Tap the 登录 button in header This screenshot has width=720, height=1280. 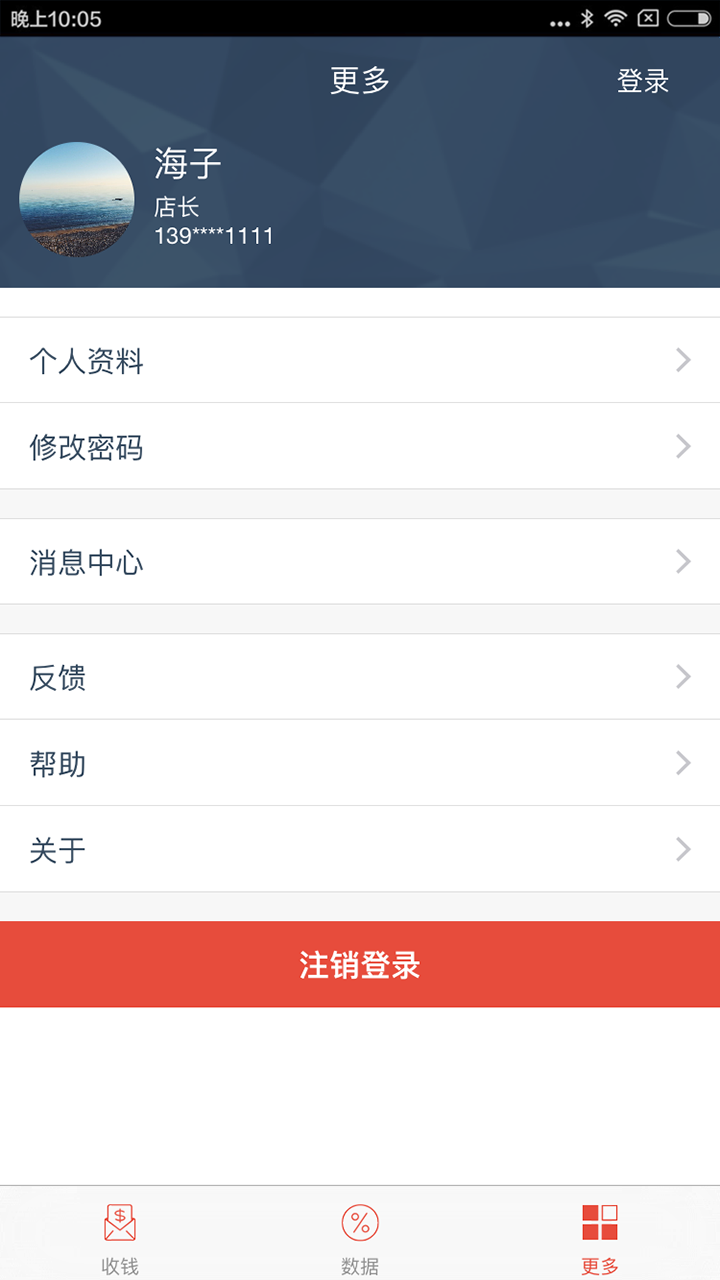pyautogui.click(x=642, y=81)
